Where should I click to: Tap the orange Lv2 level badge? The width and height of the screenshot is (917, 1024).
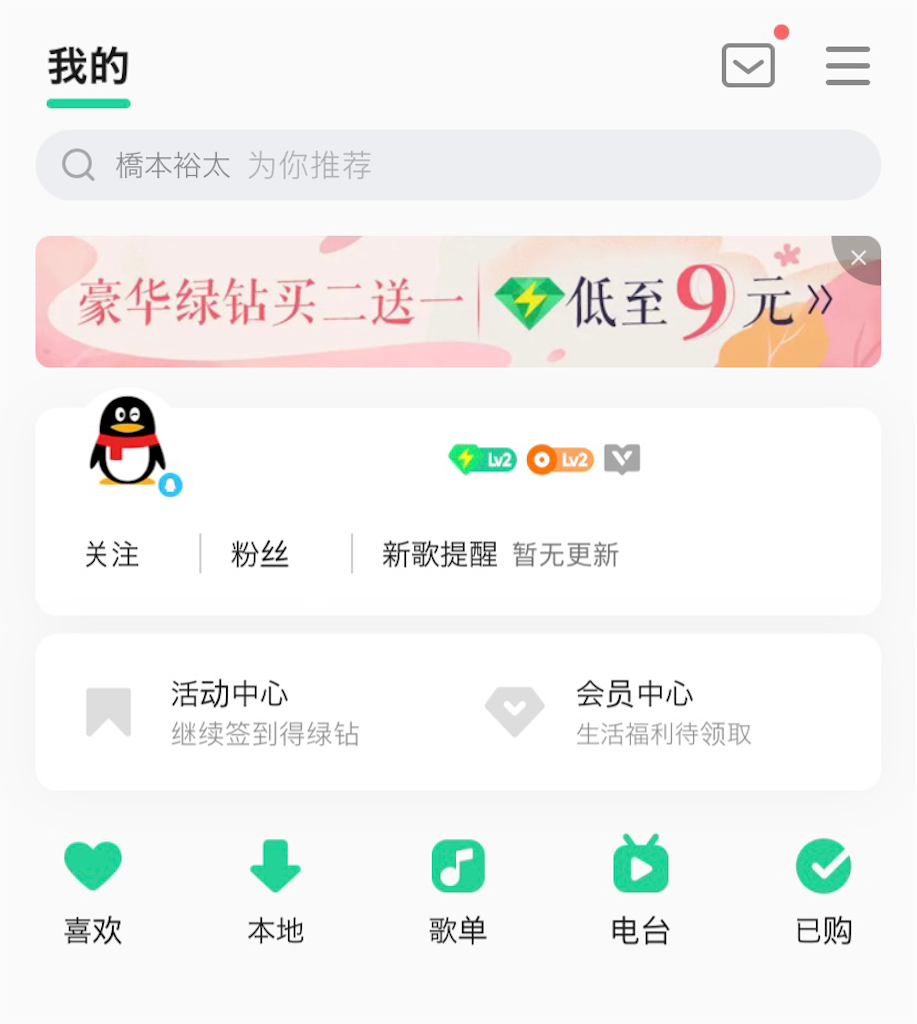click(560, 459)
